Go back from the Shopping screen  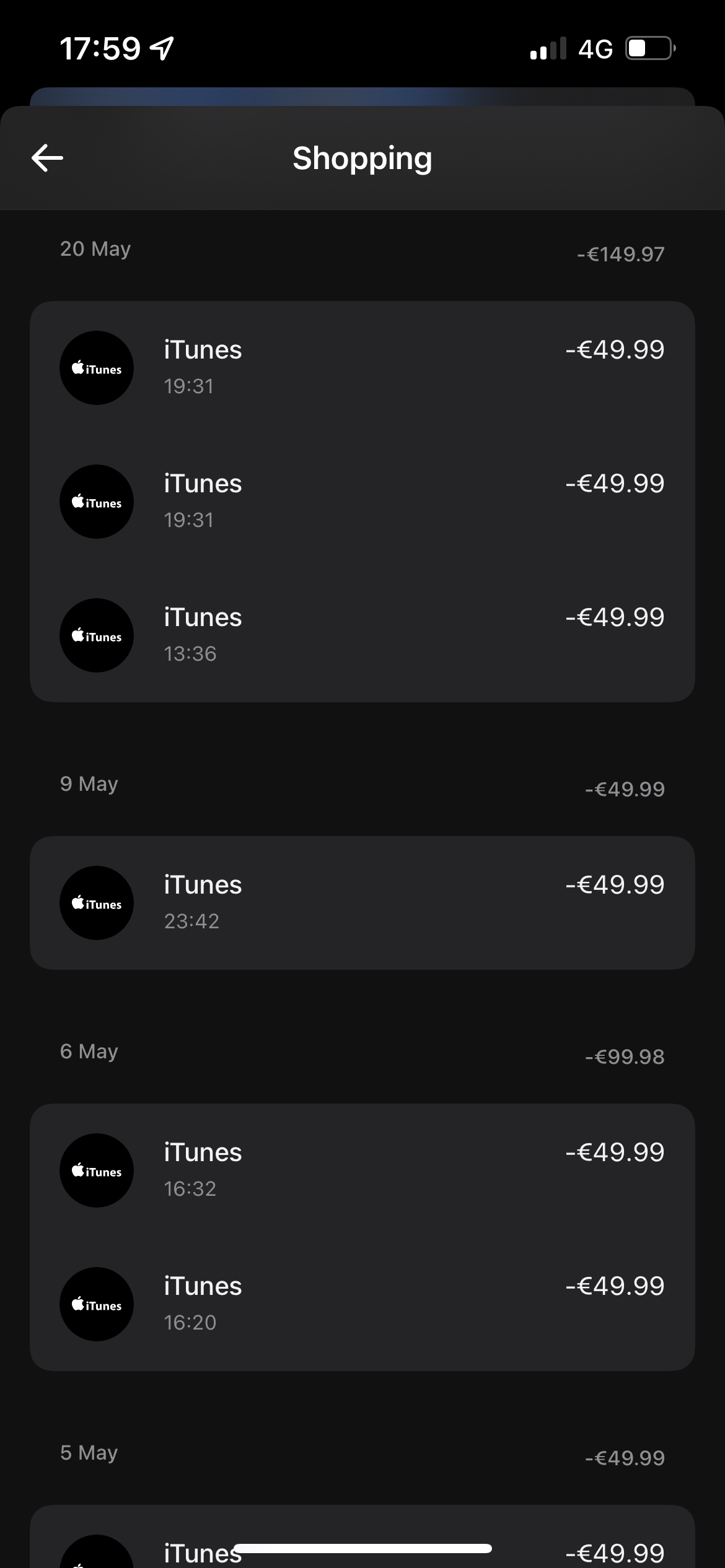coord(48,158)
